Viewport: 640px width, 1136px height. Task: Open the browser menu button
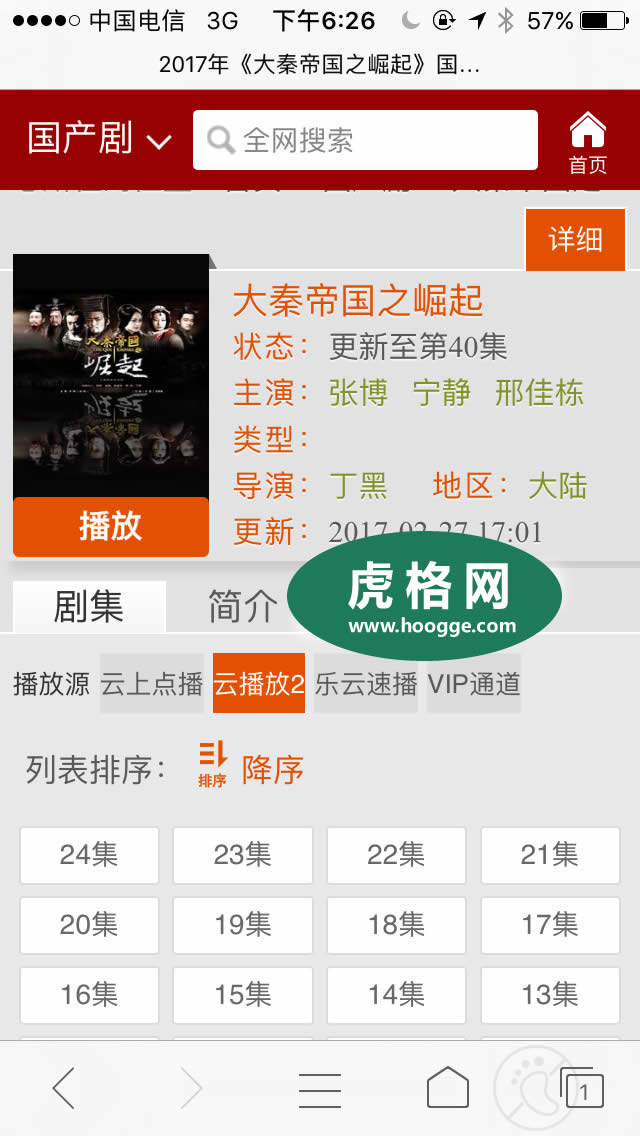(320, 1088)
